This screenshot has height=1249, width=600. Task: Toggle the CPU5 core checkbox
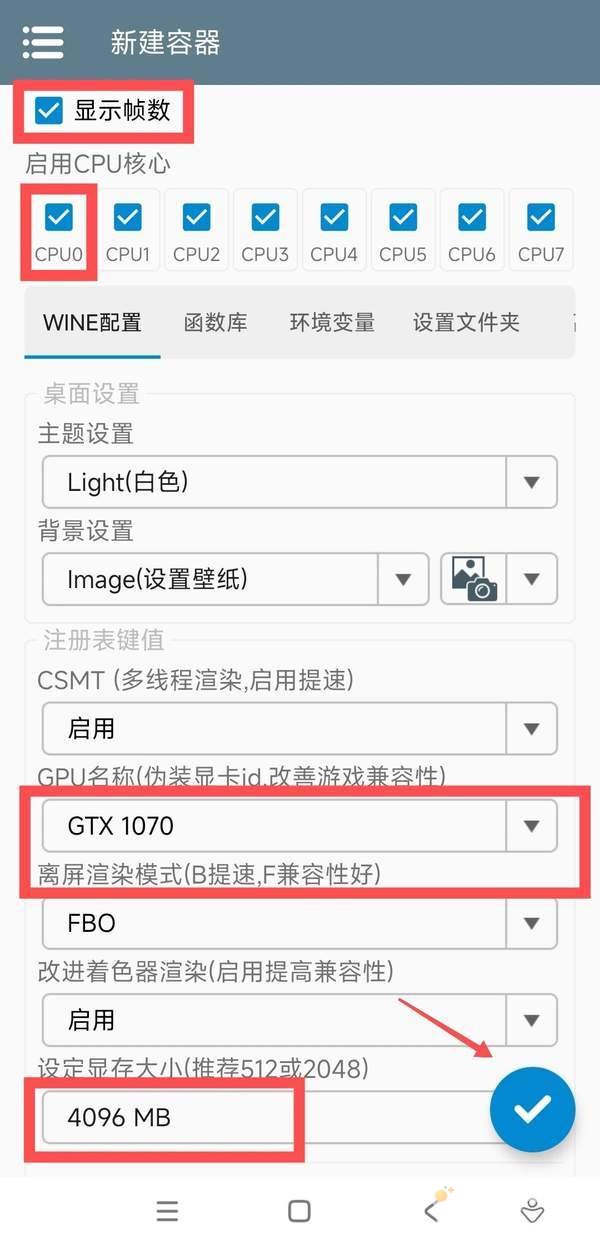[x=403, y=216]
